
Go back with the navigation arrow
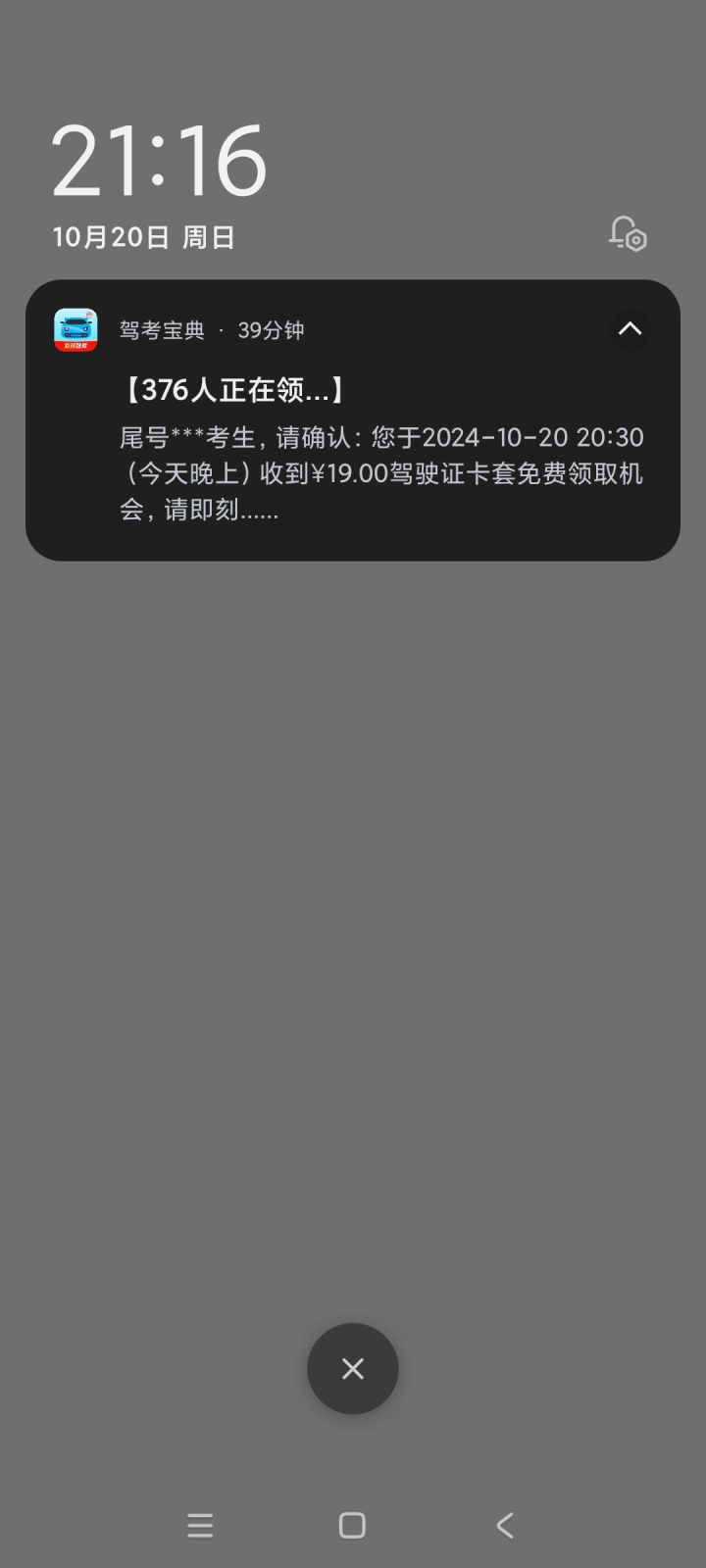(x=505, y=1525)
